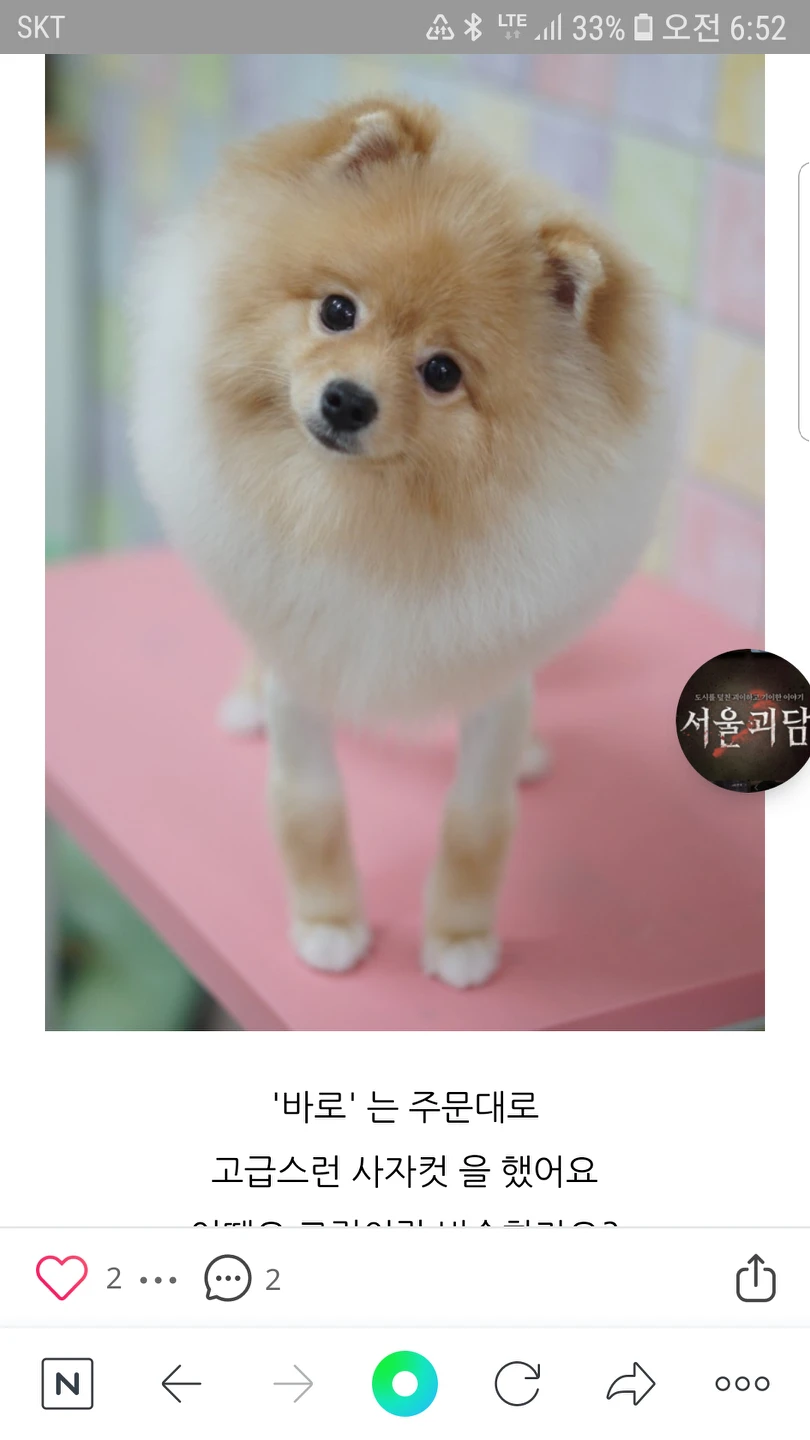This screenshot has width=810, height=1440.
Task: Like this post with the heart icon
Action: pyautogui.click(x=62, y=1278)
